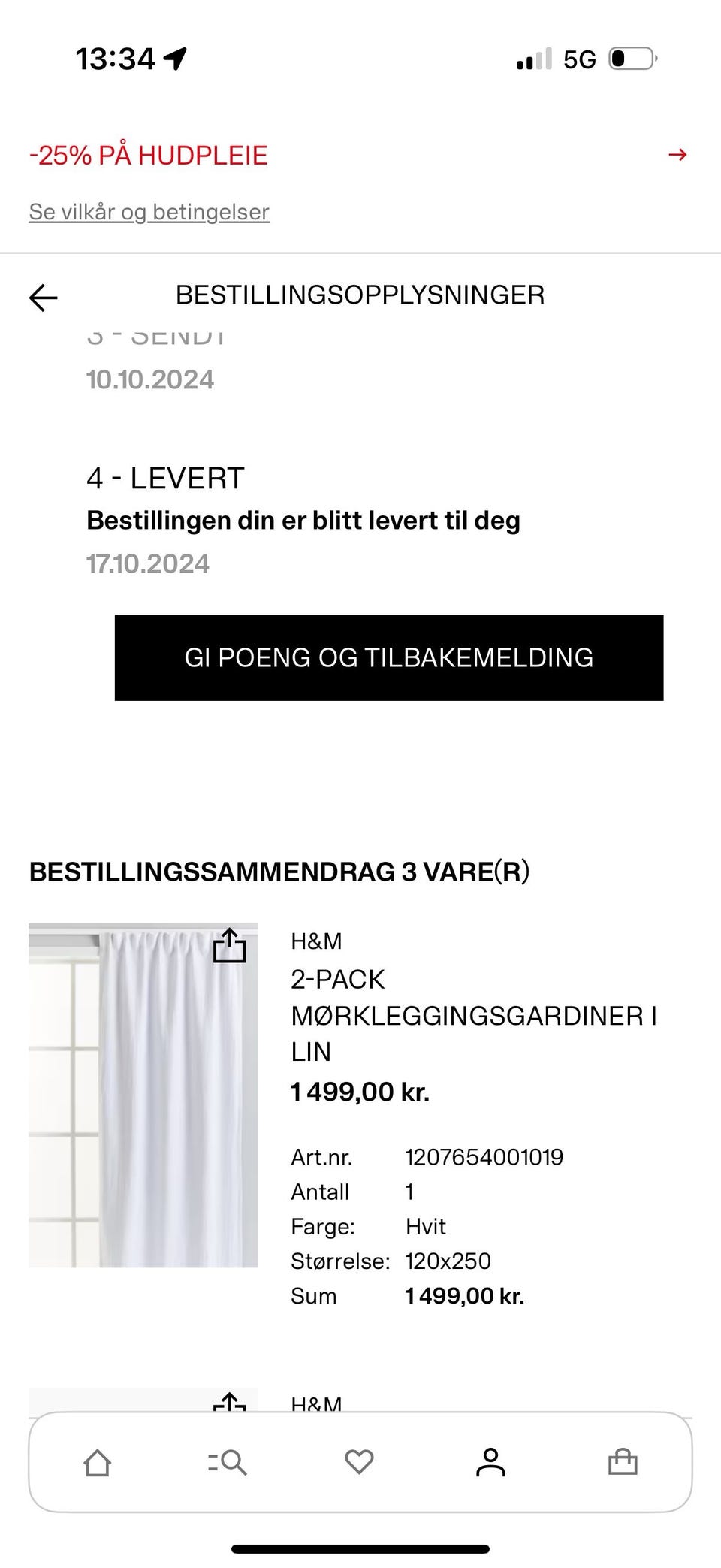Open "Se vilkår og betingelser"
The image size is (721, 1568).
click(149, 212)
